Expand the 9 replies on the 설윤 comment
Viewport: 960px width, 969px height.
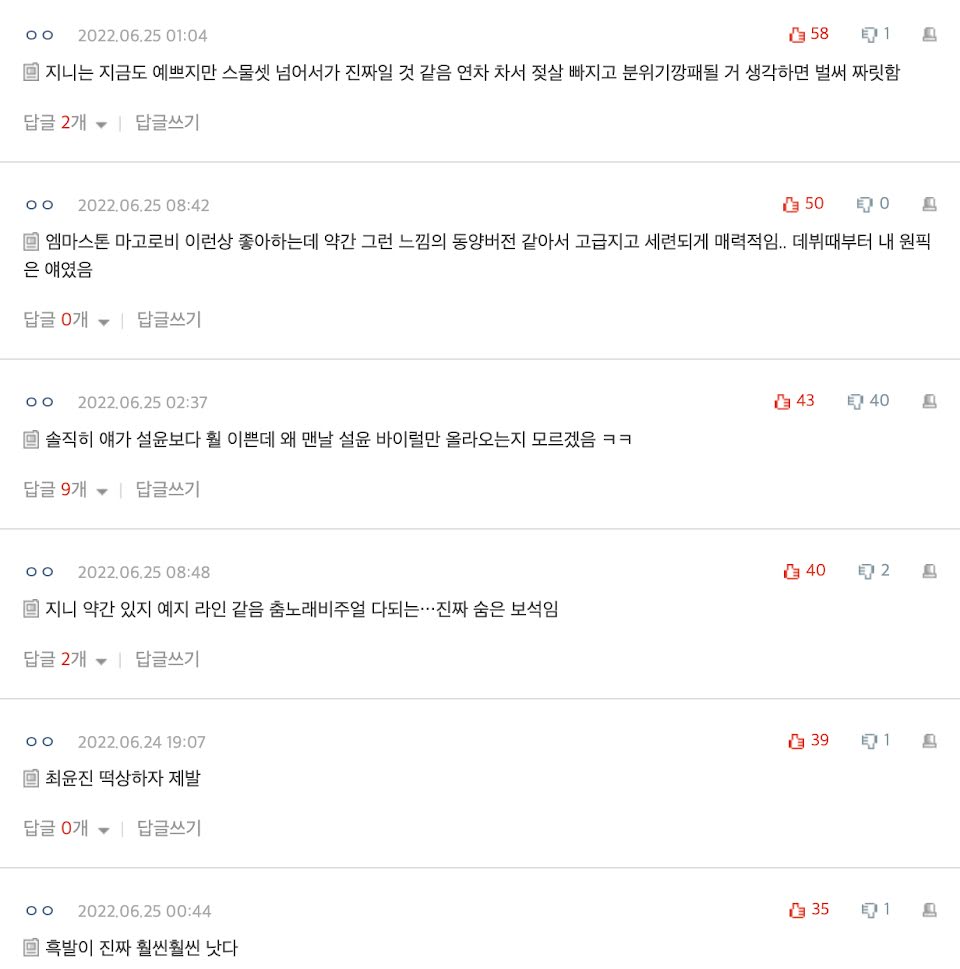click(65, 489)
